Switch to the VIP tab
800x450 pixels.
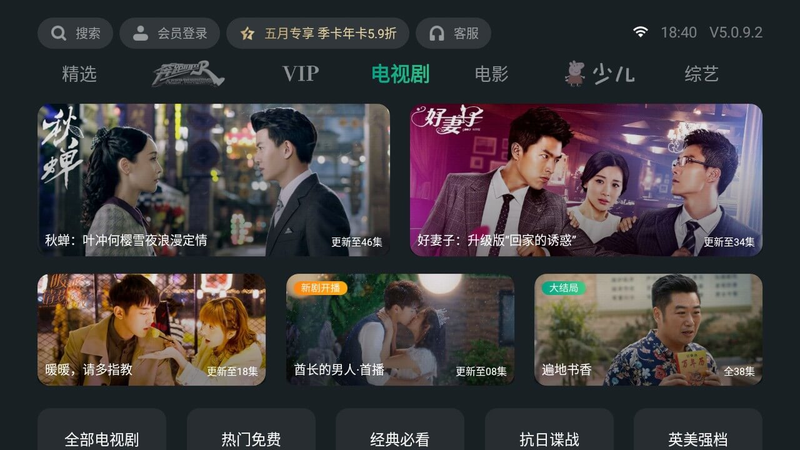tap(300, 74)
